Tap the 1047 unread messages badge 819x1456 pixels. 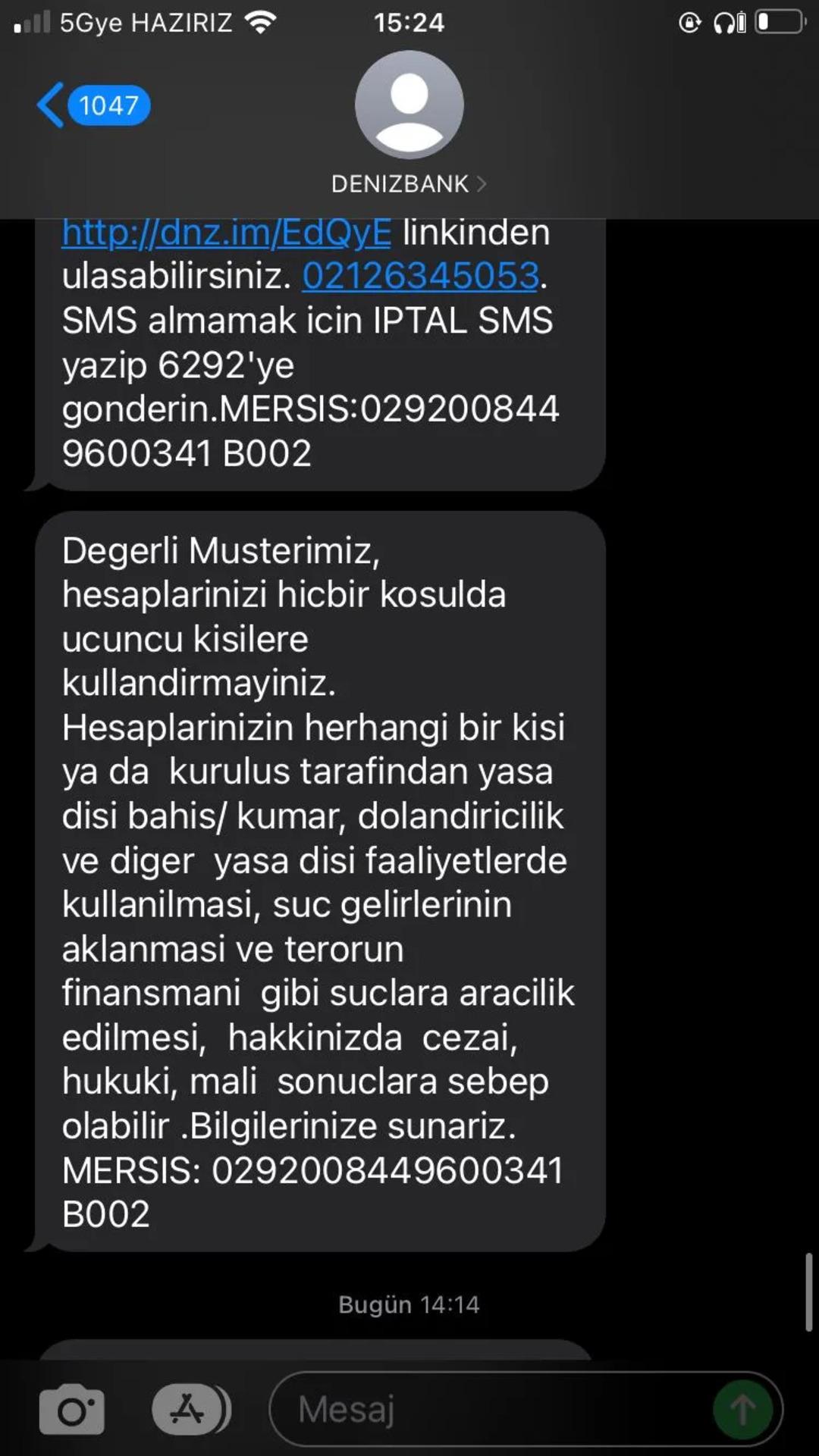point(108,105)
